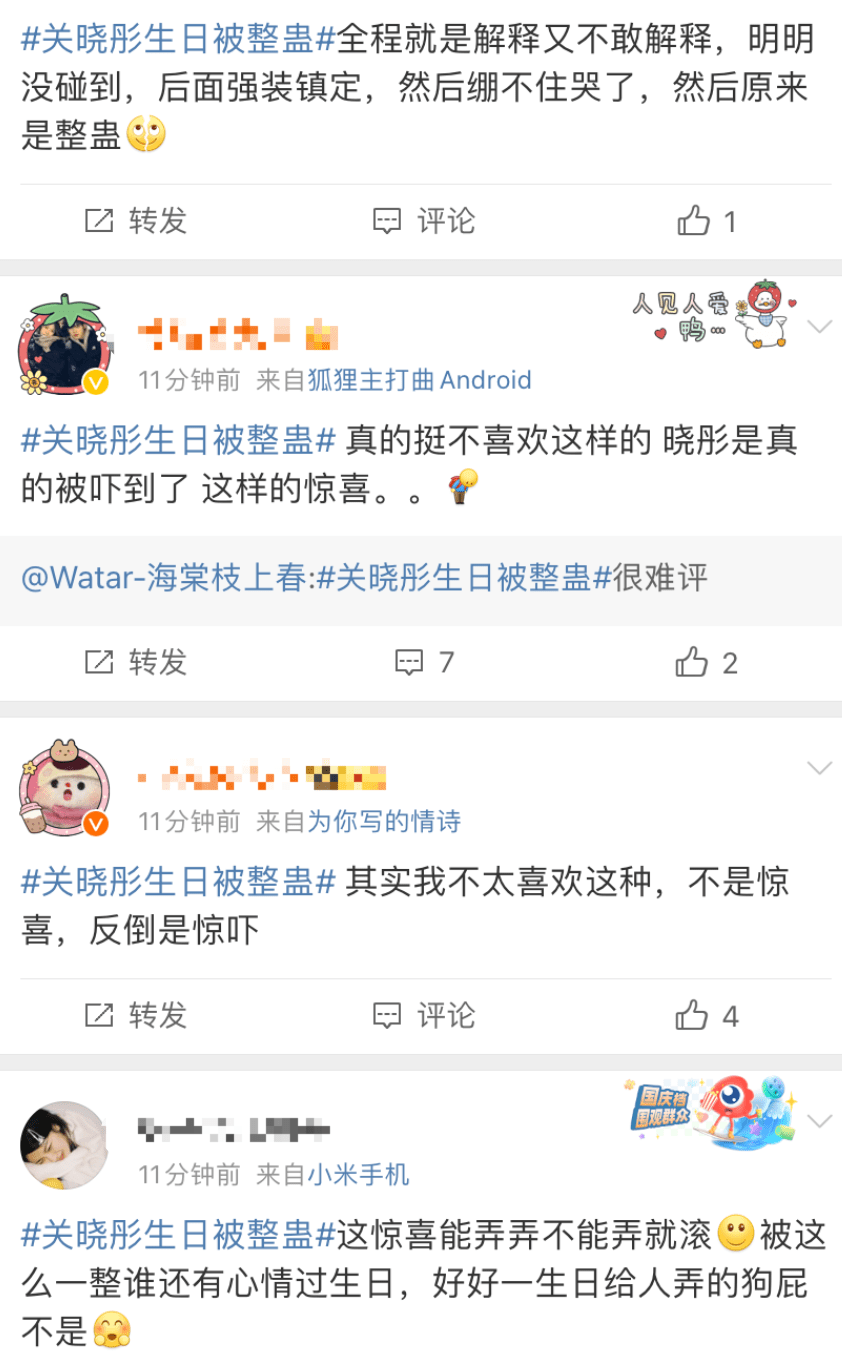
Task: Open the strawberry avatar user's profile
Action: (62, 344)
